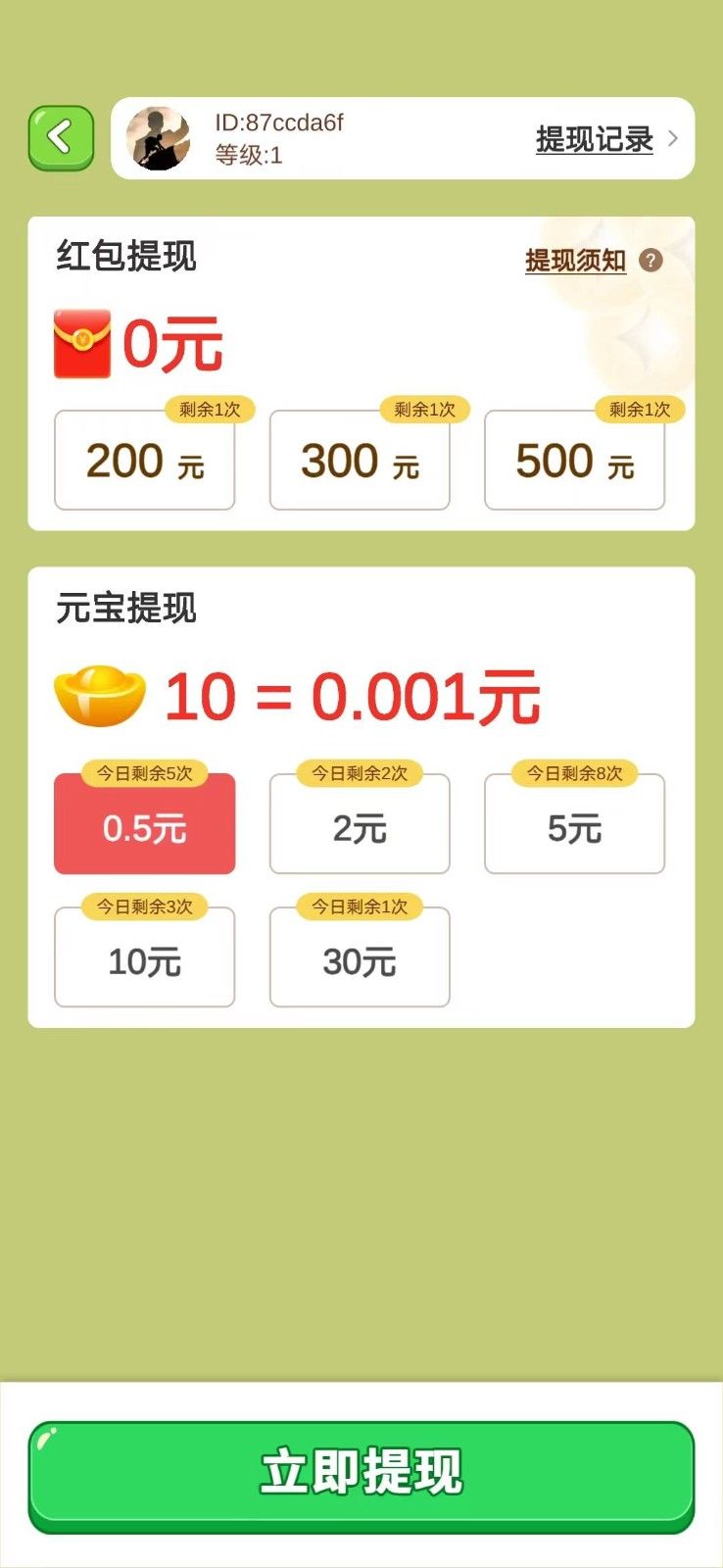Expand the 提现记录 record list
This screenshot has width=723, height=1568.
[x=593, y=139]
